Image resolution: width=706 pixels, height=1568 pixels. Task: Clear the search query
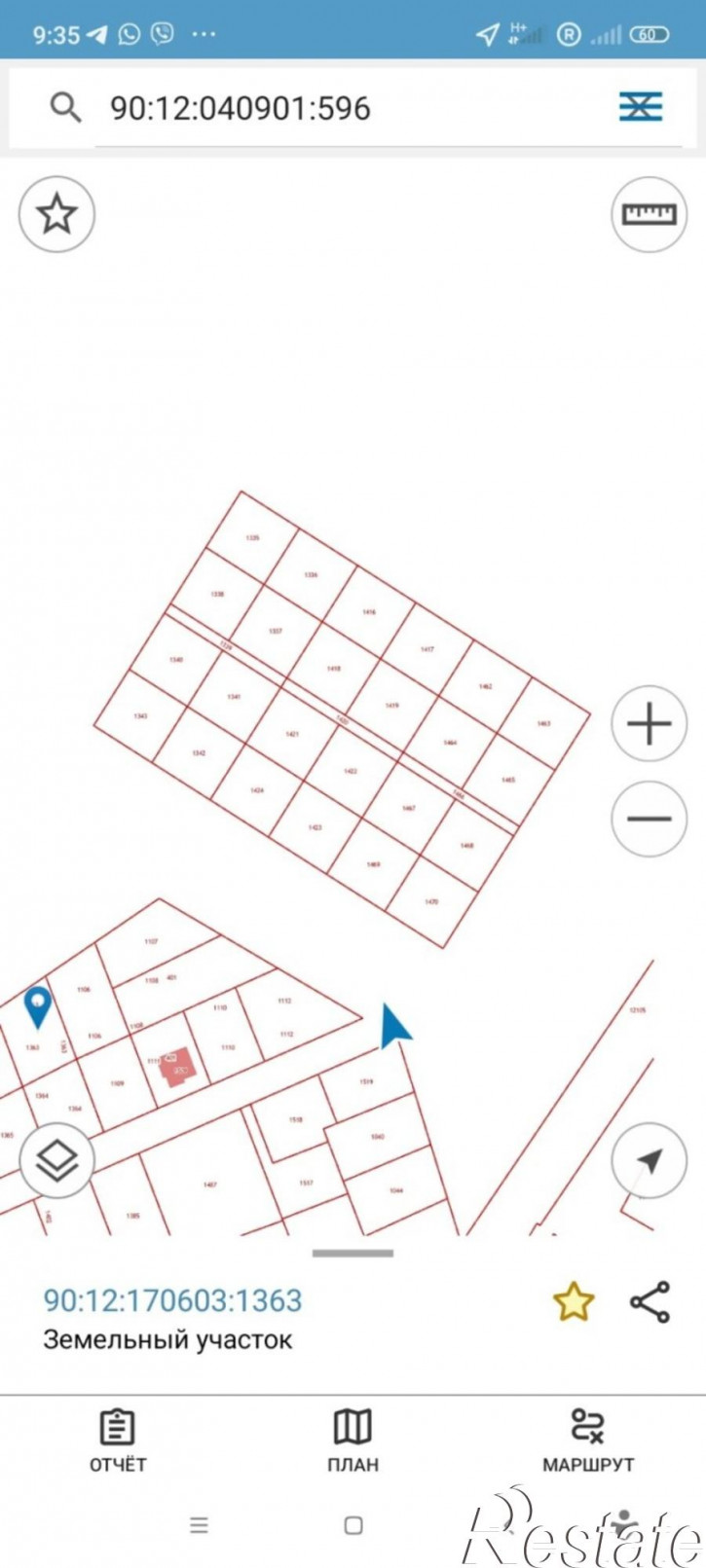[641, 106]
